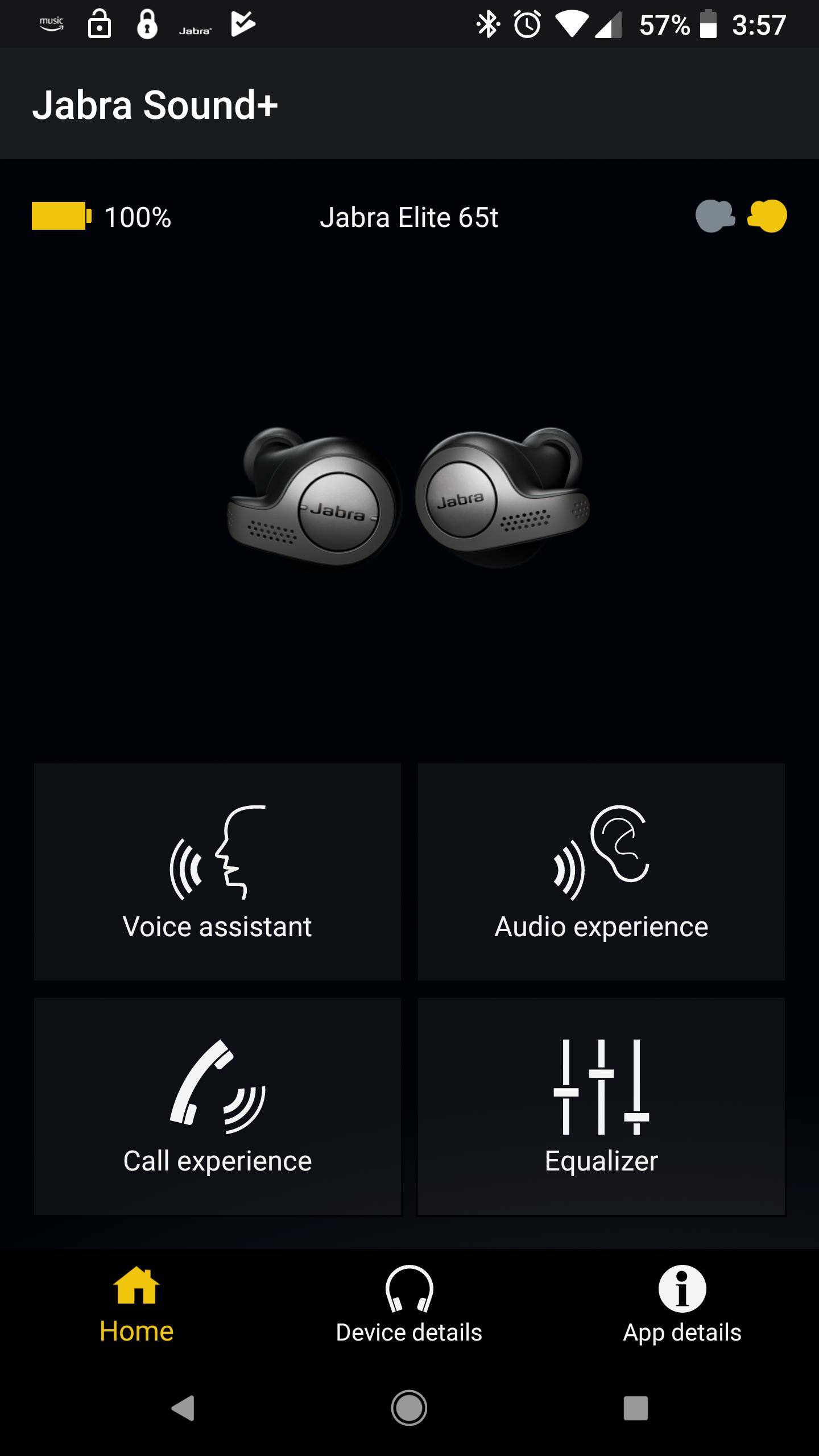Go to the App details tab
The height and width of the screenshot is (1456, 819).
pyautogui.click(x=682, y=1306)
